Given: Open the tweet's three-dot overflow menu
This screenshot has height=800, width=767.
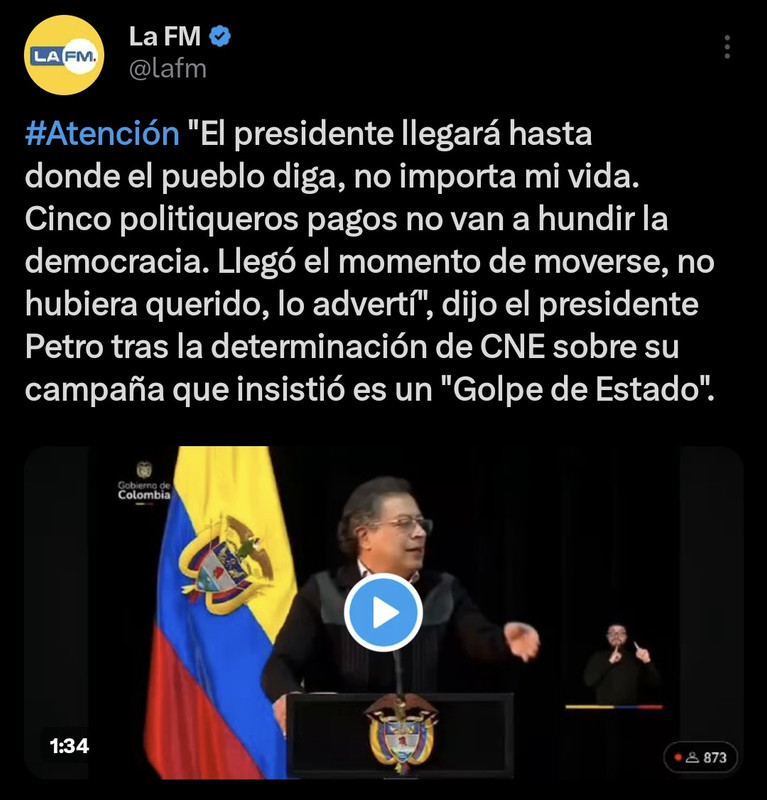Looking at the screenshot, I should tap(728, 47).
